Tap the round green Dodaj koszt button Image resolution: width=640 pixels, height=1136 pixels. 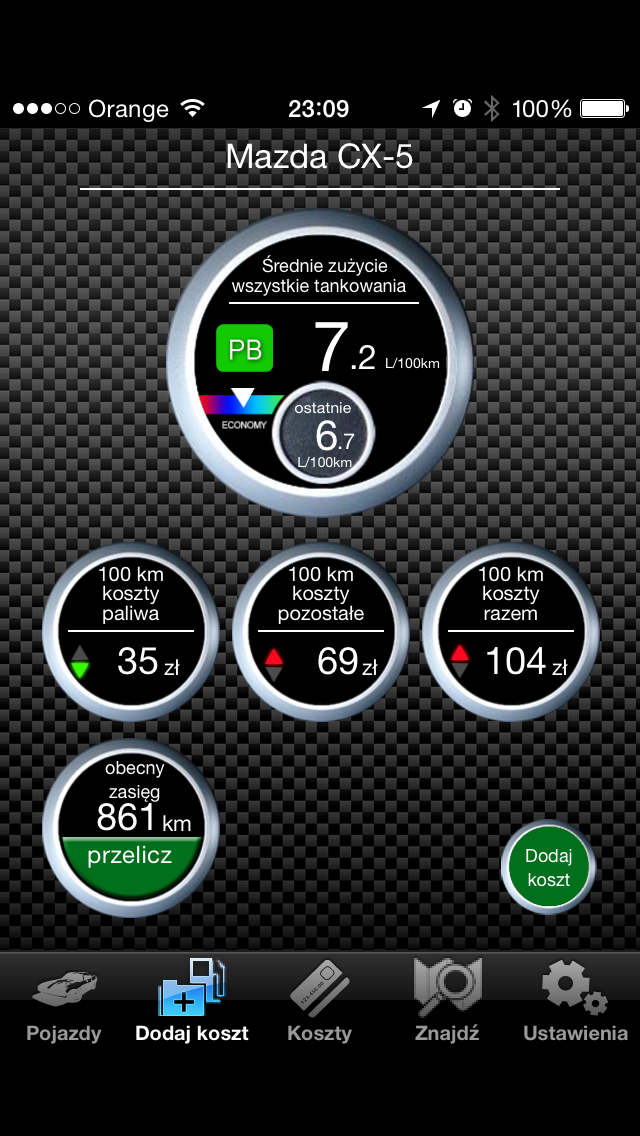point(547,868)
